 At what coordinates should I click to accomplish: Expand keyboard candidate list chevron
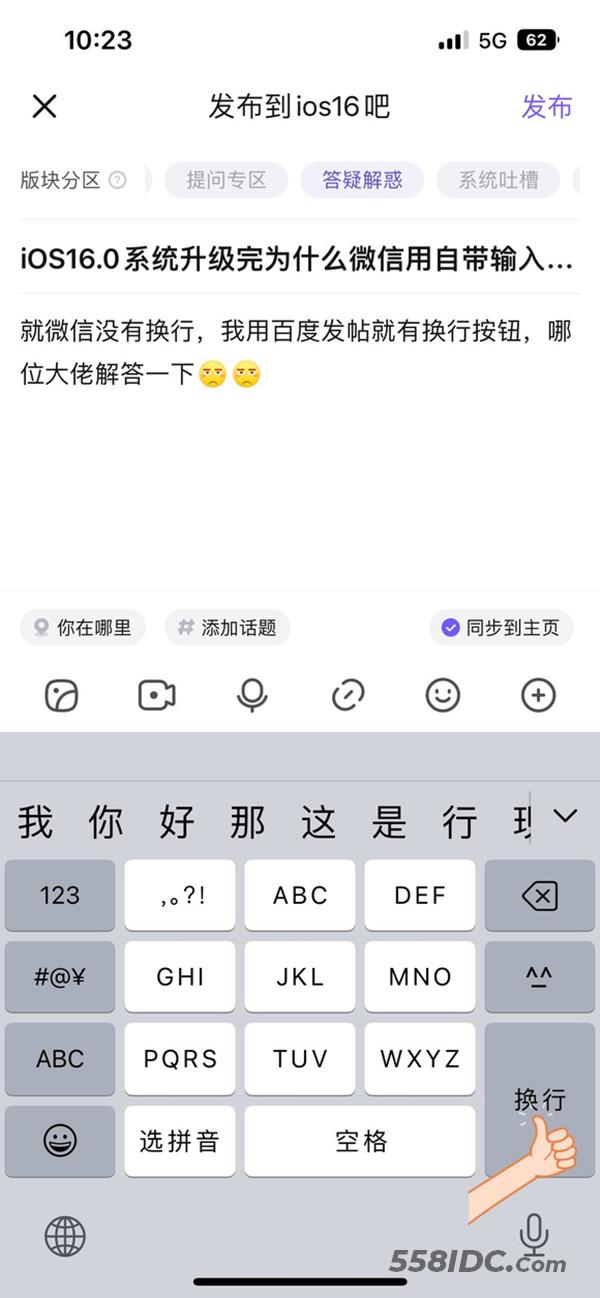point(565,817)
